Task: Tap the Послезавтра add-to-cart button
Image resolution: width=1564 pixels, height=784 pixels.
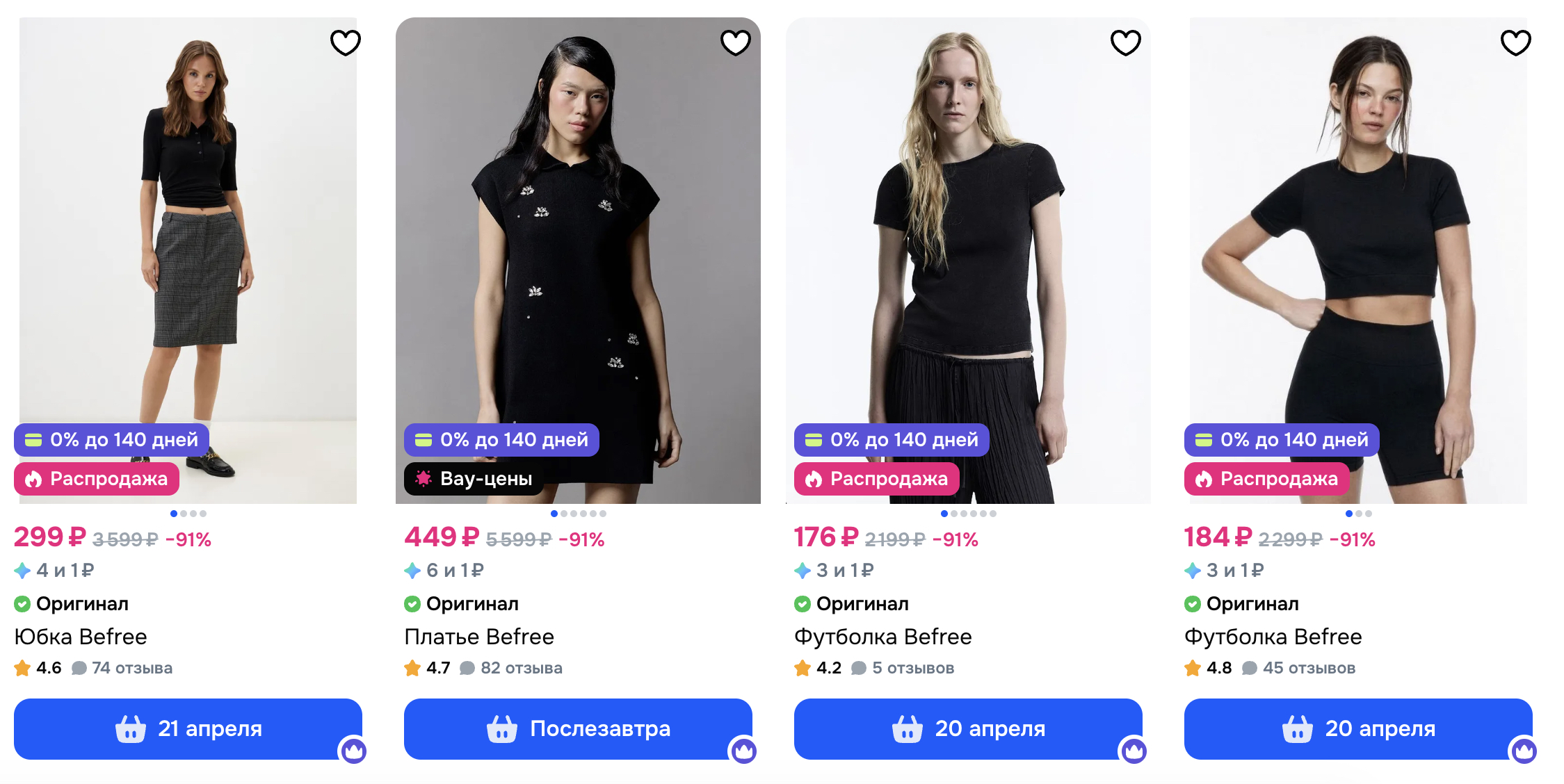Action: click(577, 728)
